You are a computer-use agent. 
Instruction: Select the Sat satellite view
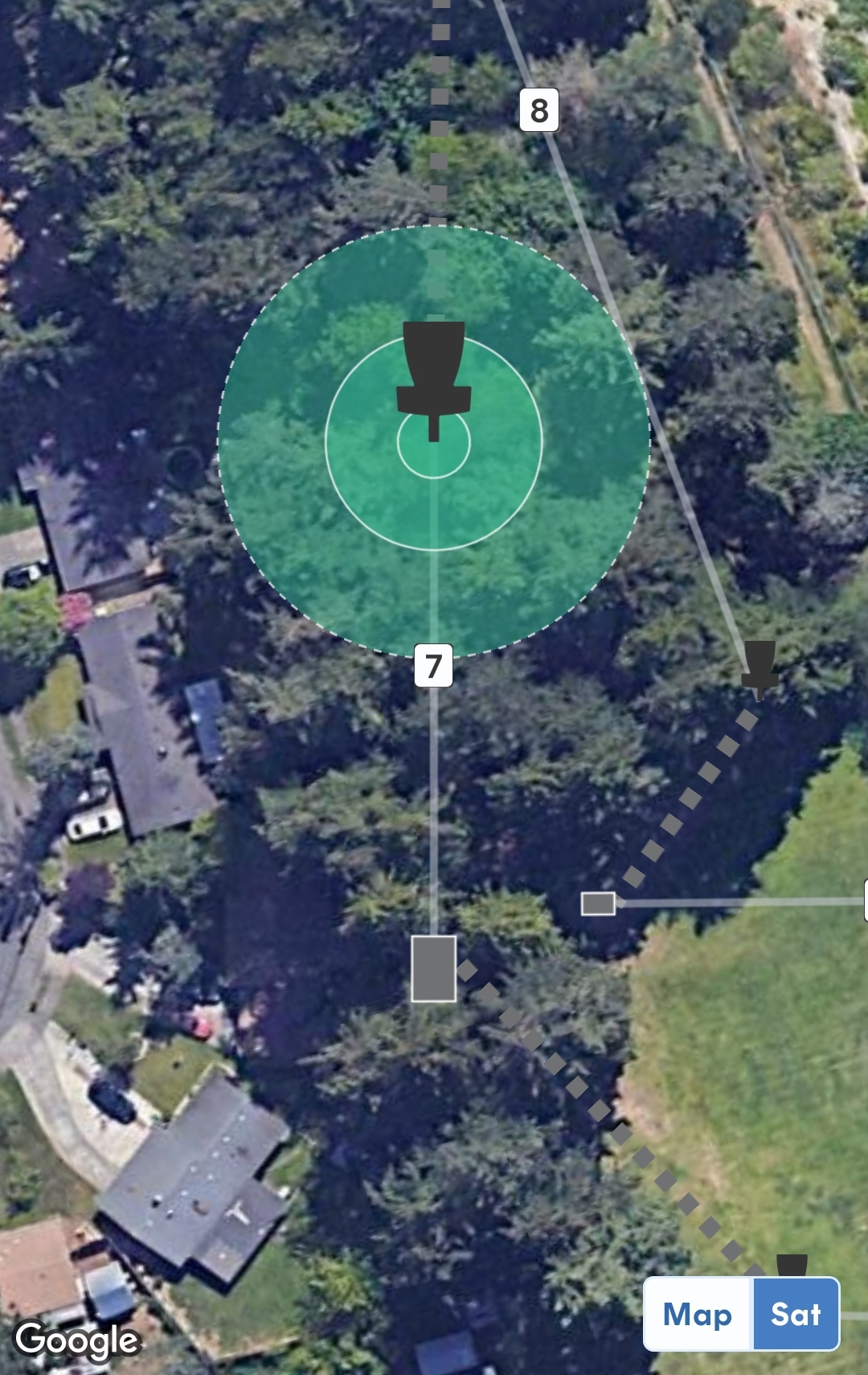click(796, 1315)
